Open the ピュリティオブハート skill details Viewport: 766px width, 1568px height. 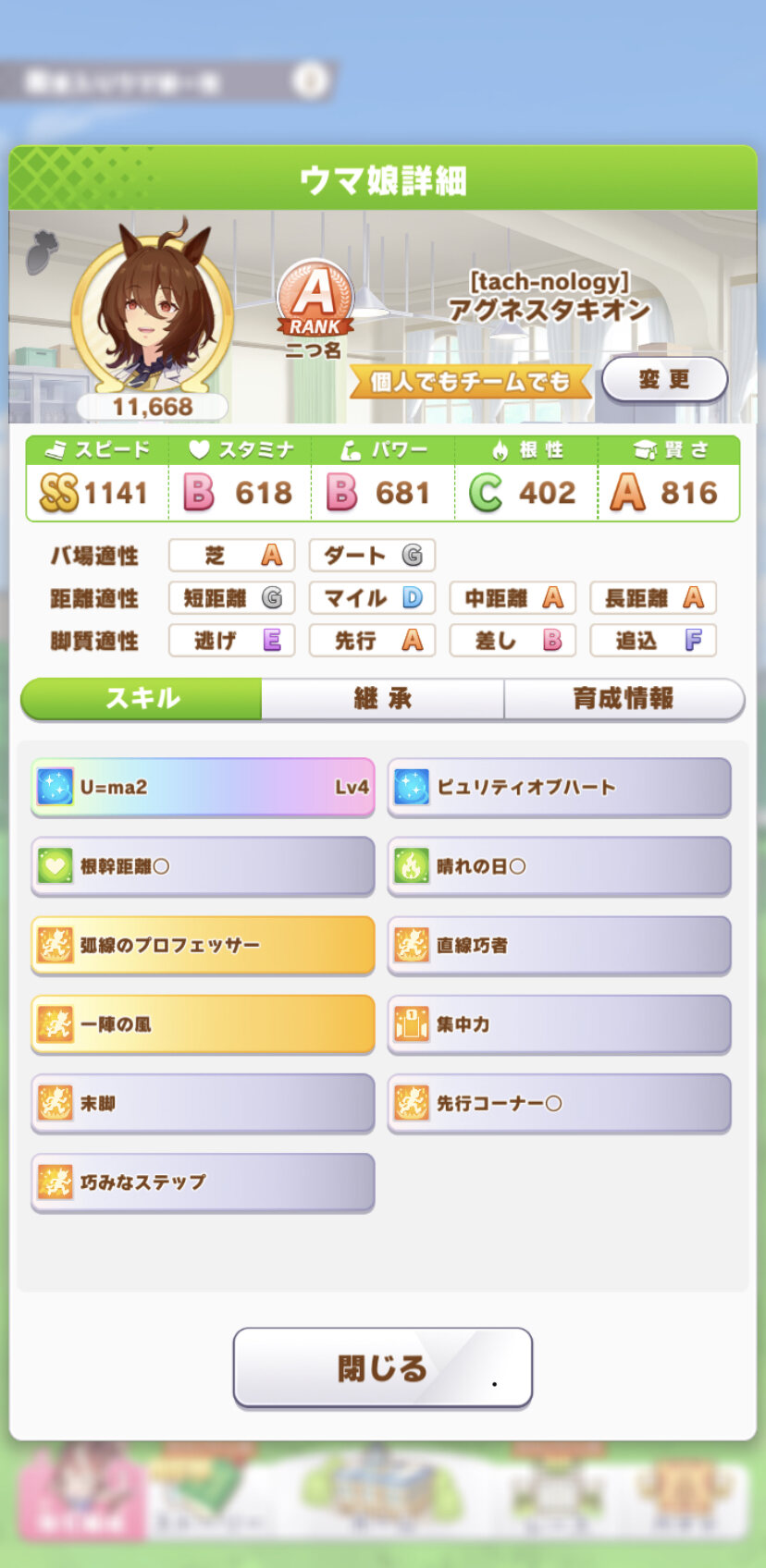coord(559,788)
